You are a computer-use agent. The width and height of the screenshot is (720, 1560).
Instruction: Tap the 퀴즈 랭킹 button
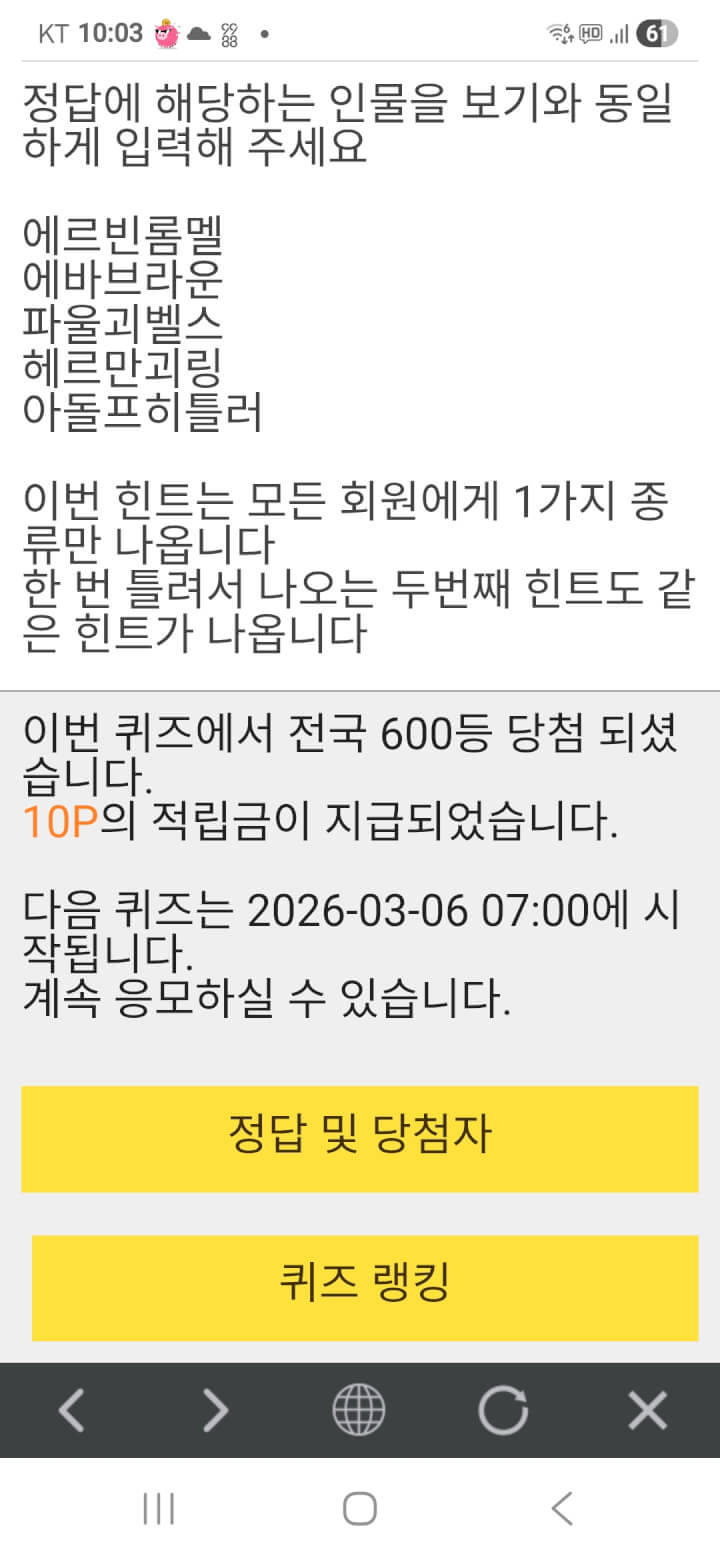tap(364, 1287)
